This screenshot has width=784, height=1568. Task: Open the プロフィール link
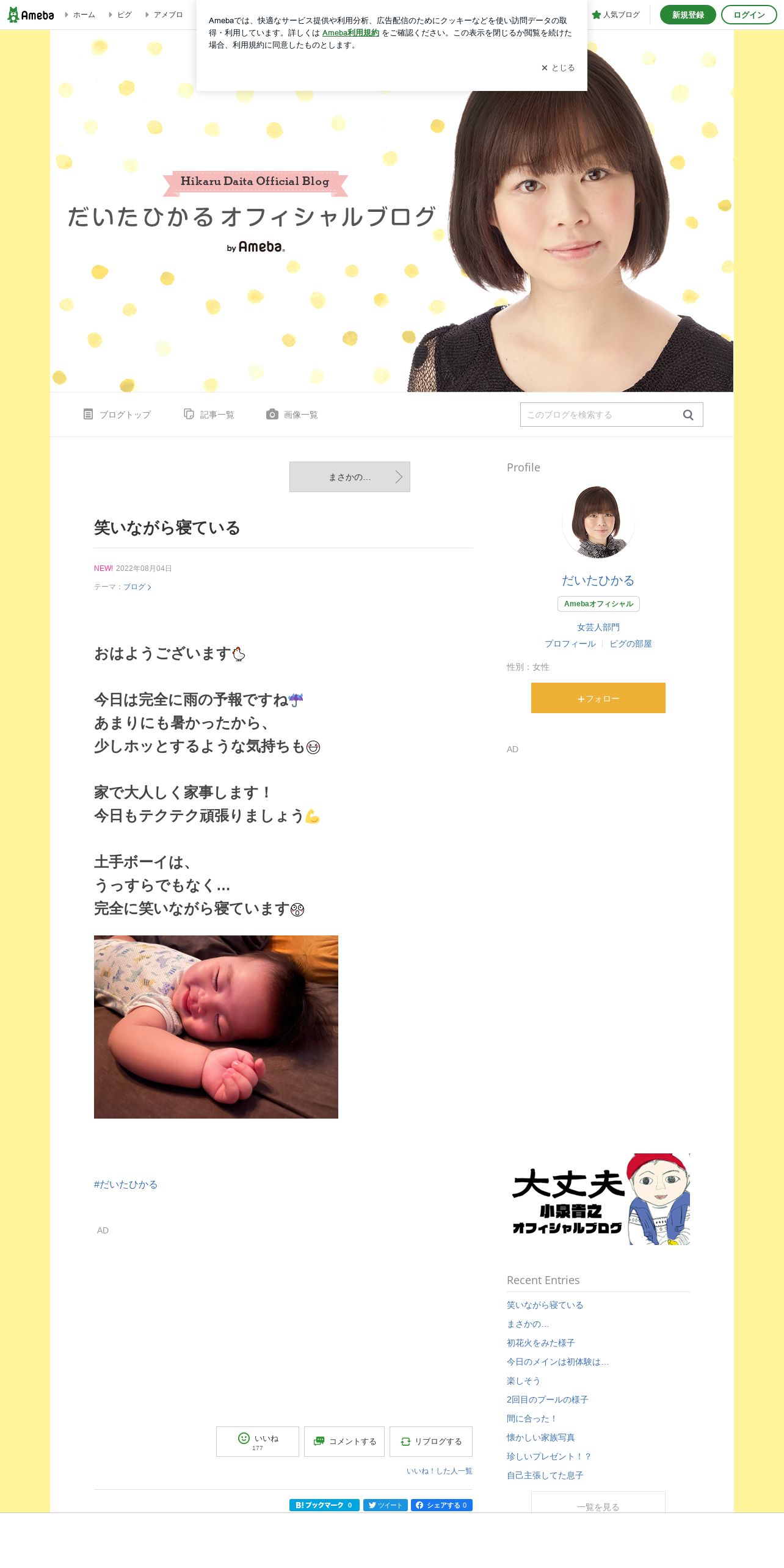point(570,644)
